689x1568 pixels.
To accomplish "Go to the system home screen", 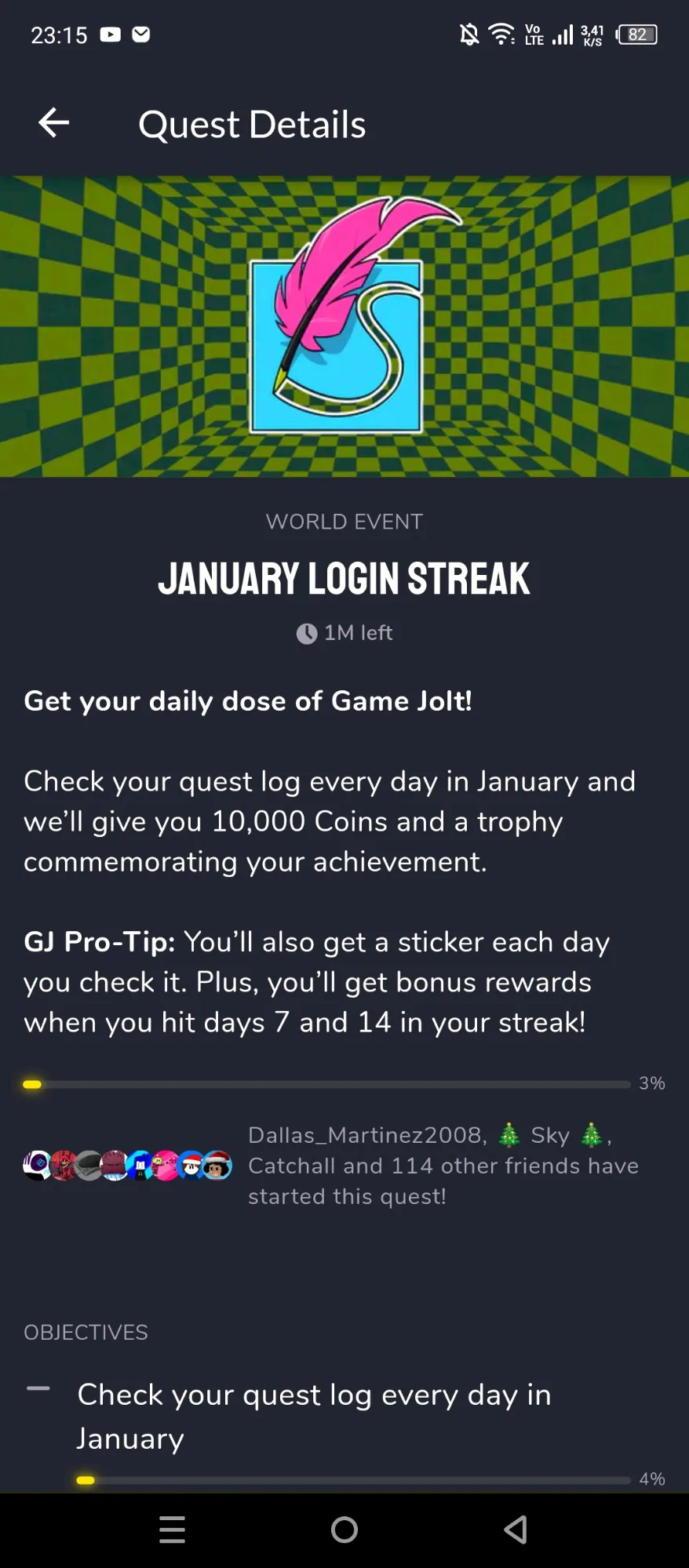I will click(x=344, y=1530).
